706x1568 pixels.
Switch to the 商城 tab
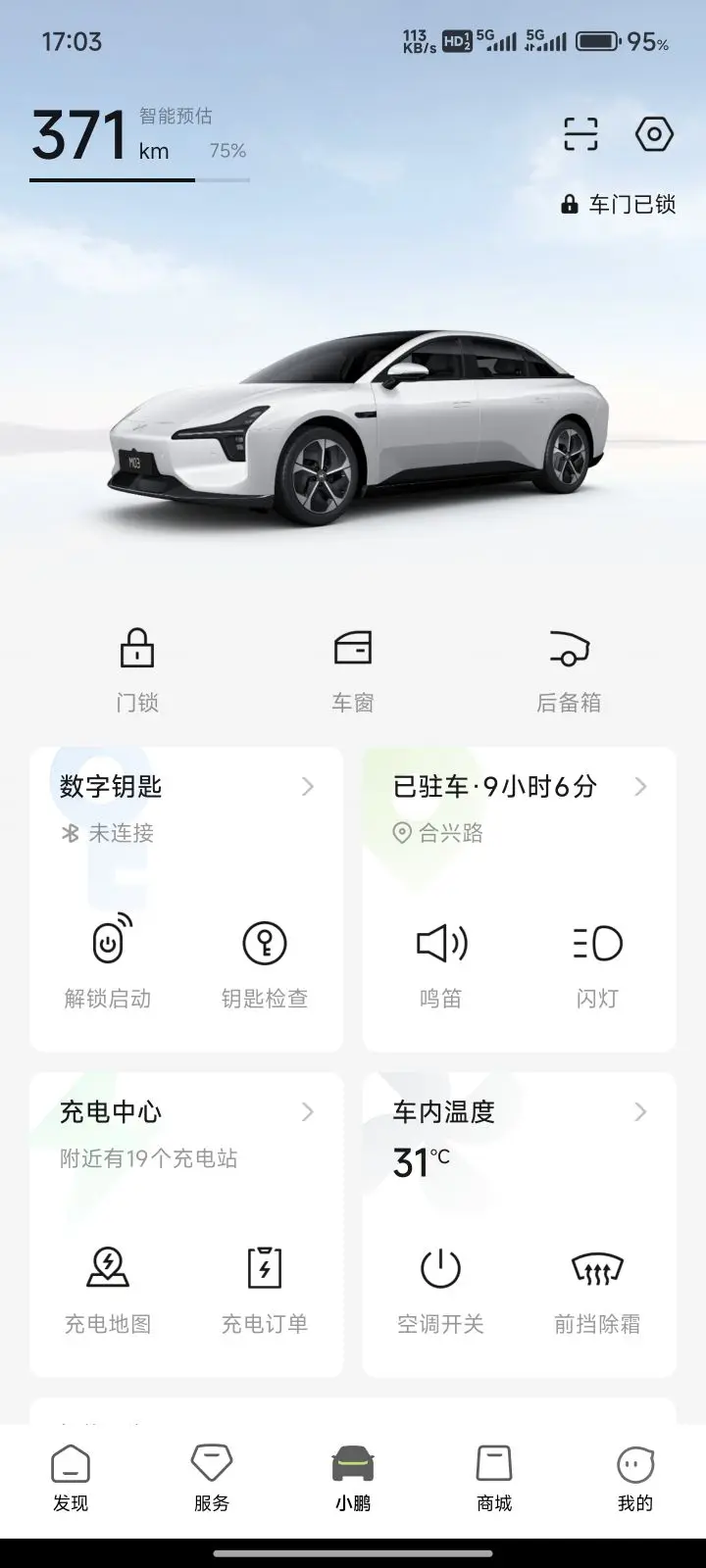coord(494,1480)
